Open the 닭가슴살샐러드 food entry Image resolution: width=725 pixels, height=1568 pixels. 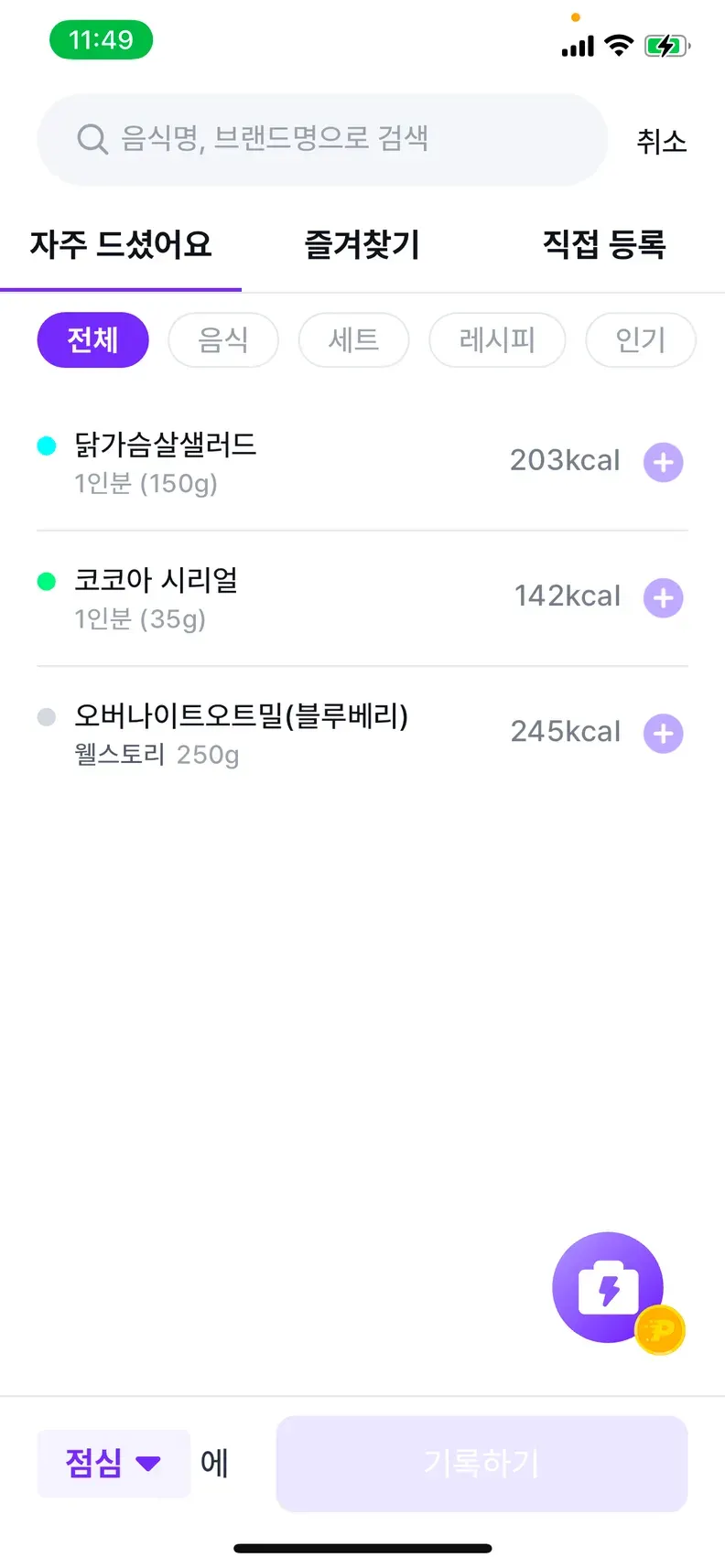(x=275, y=463)
